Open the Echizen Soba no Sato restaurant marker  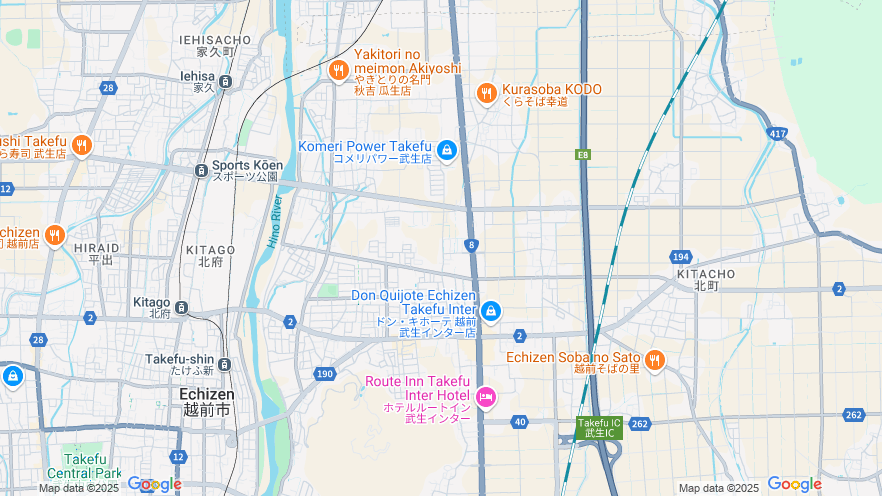click(655, 360)
